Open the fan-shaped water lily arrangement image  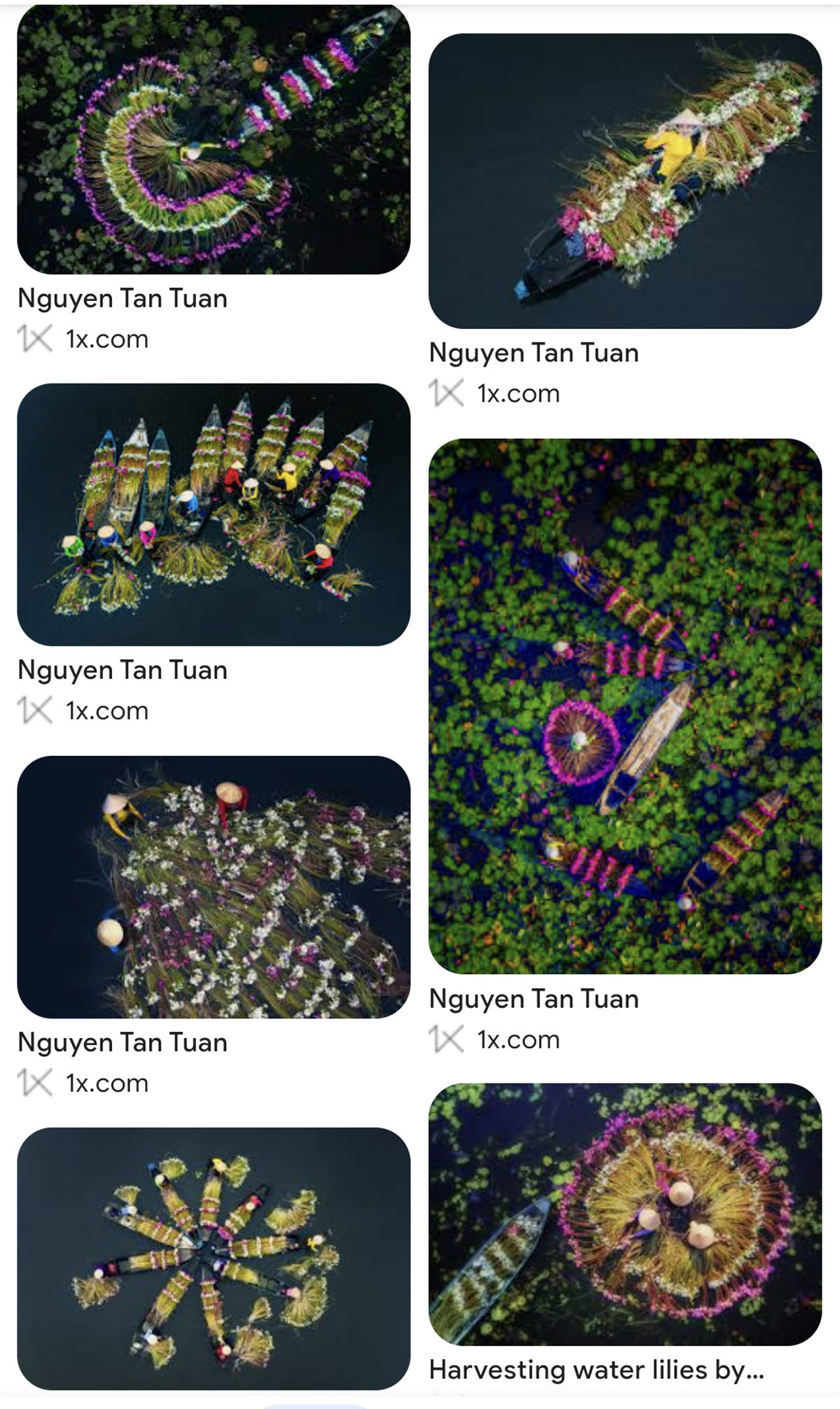point(213,140)
